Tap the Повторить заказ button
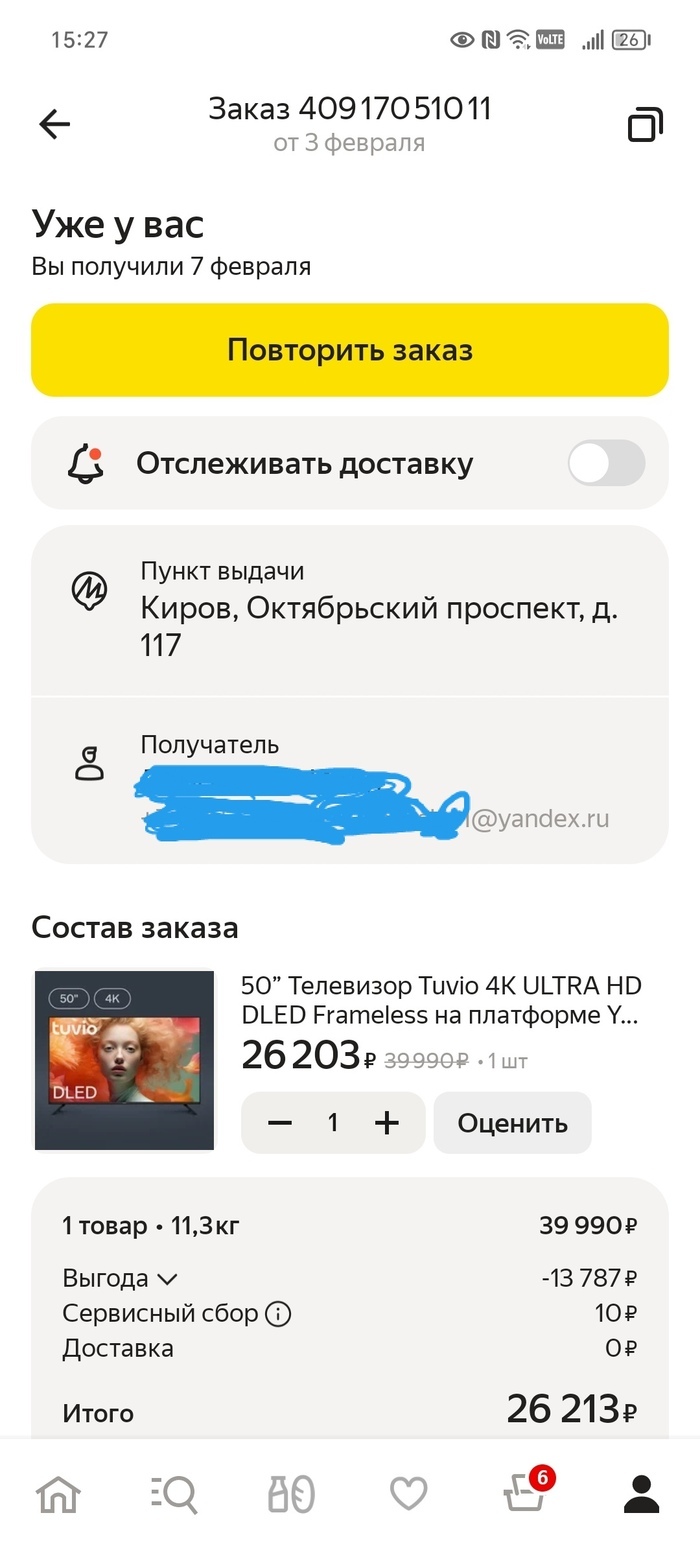Screen dimensions: 700x1548 point(349,350)
